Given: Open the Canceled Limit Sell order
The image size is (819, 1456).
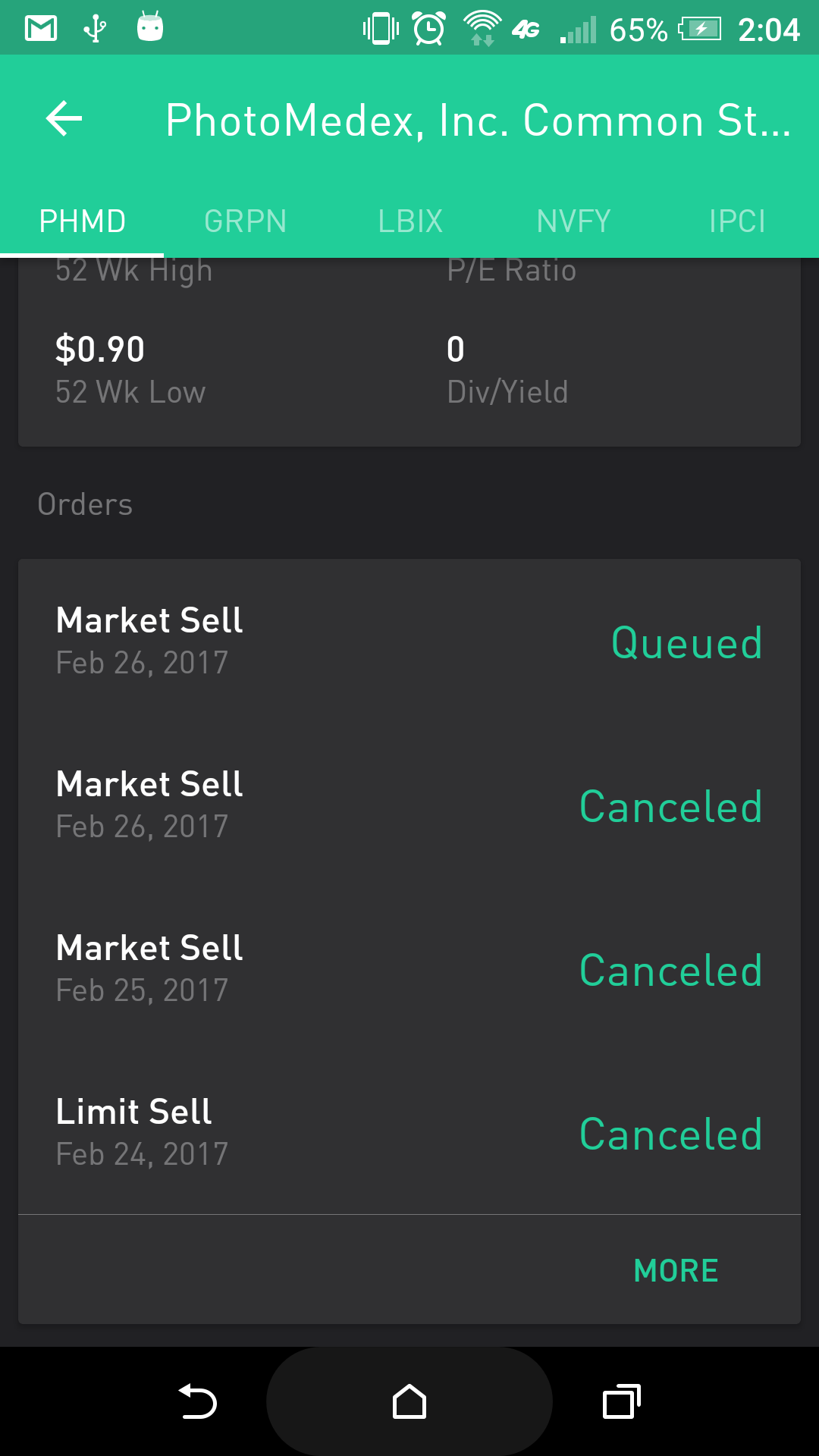Looking at the screenshot, I should [409, 1133].
